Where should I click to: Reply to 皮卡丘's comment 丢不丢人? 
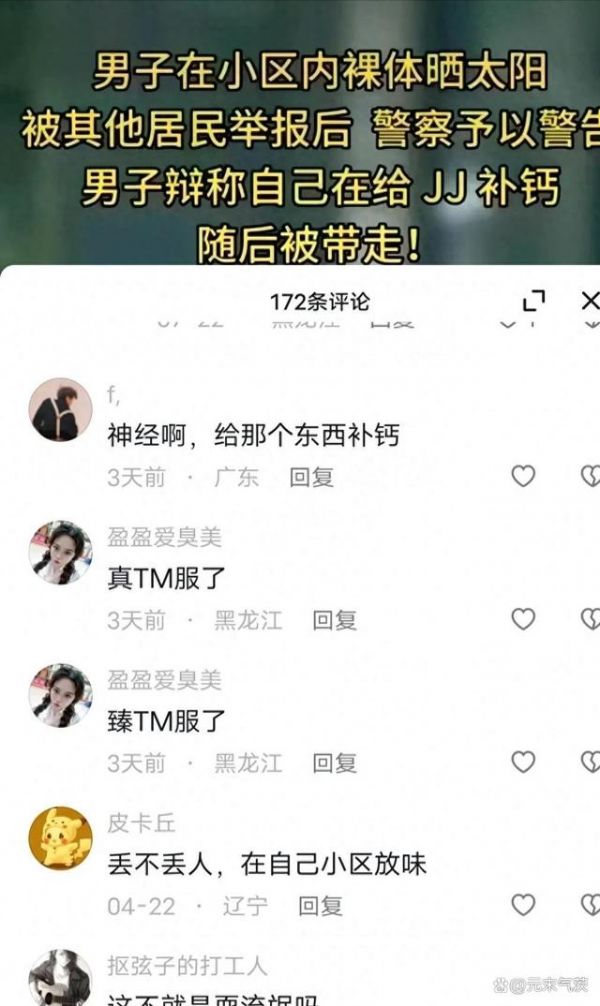[x=320, y=906]
